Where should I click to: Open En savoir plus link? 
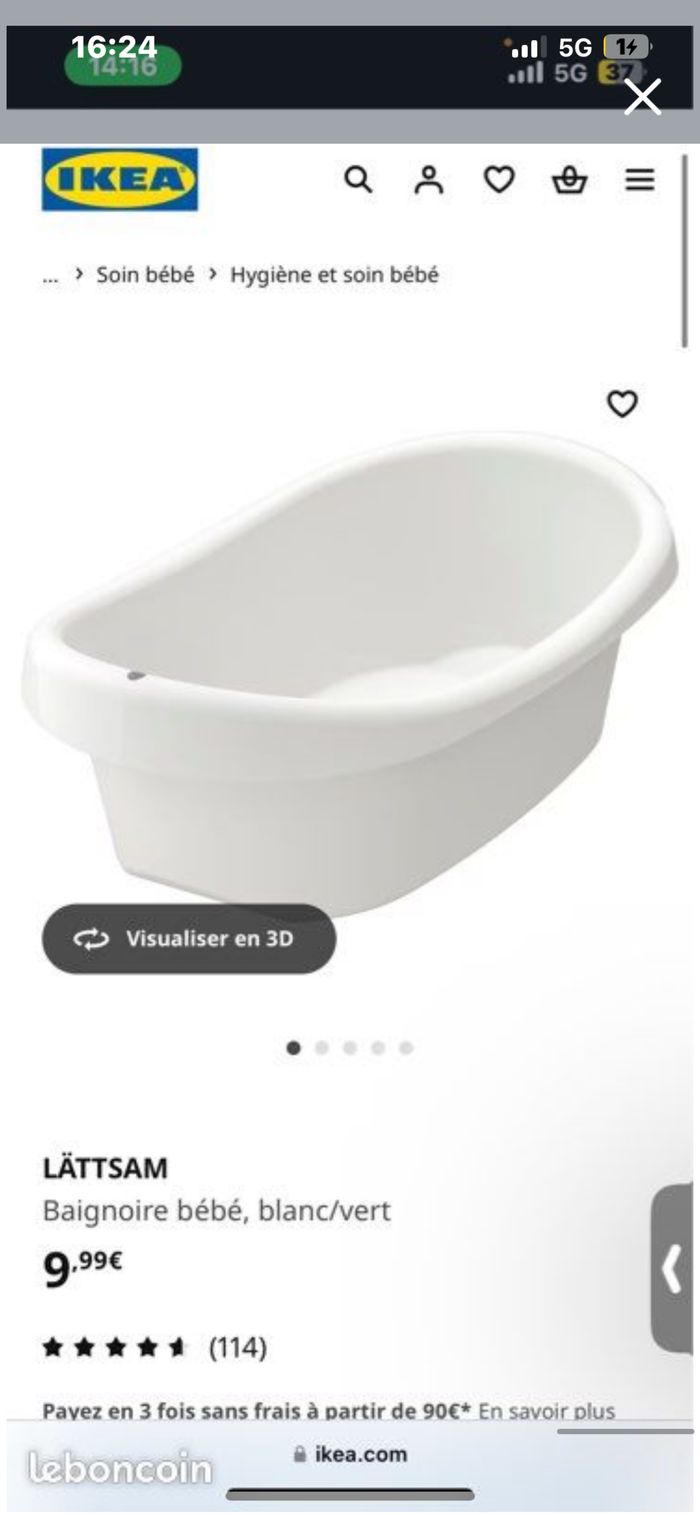point(546,1411)
